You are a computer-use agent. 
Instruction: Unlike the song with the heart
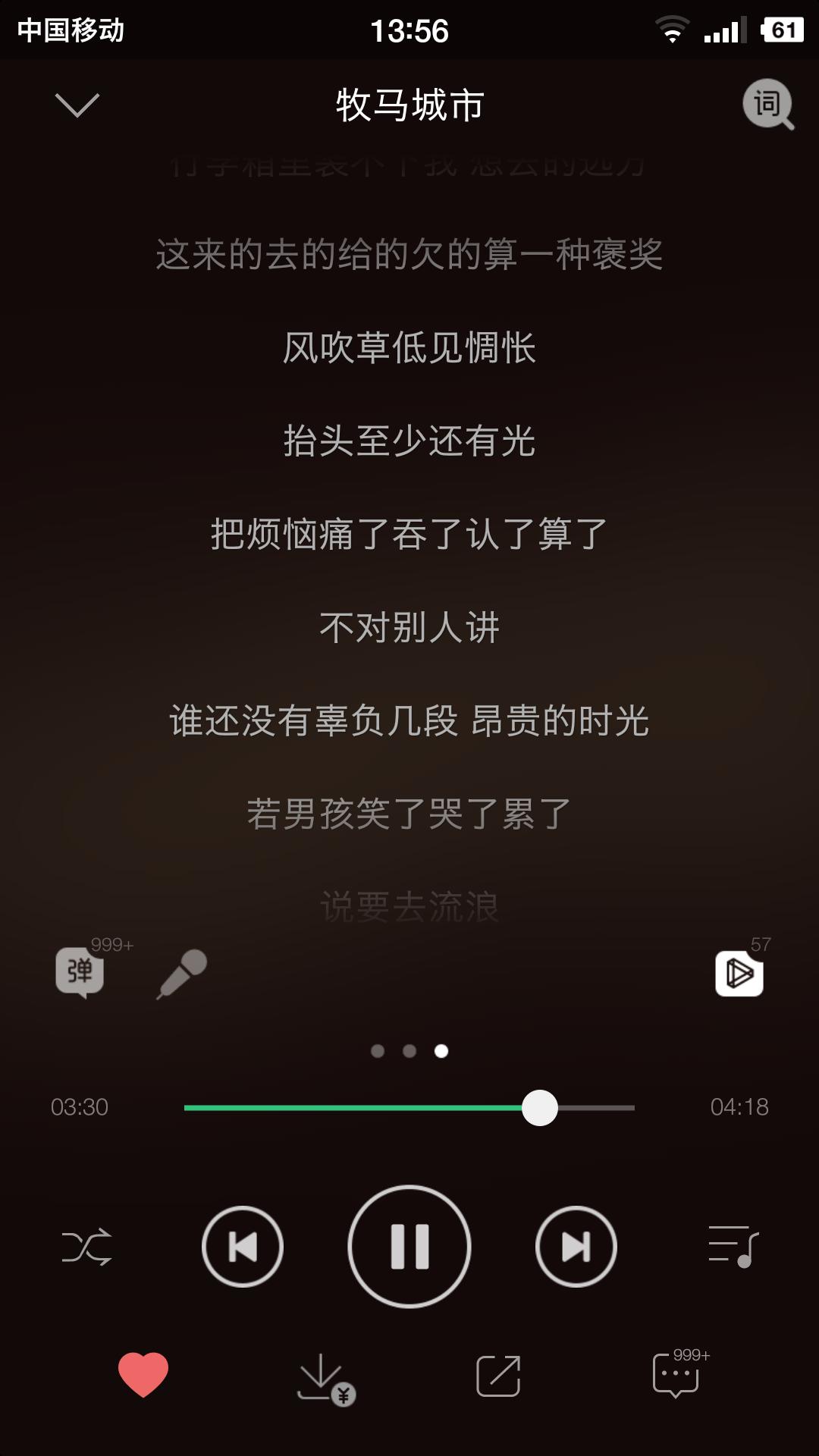(x=143, y=1375)
